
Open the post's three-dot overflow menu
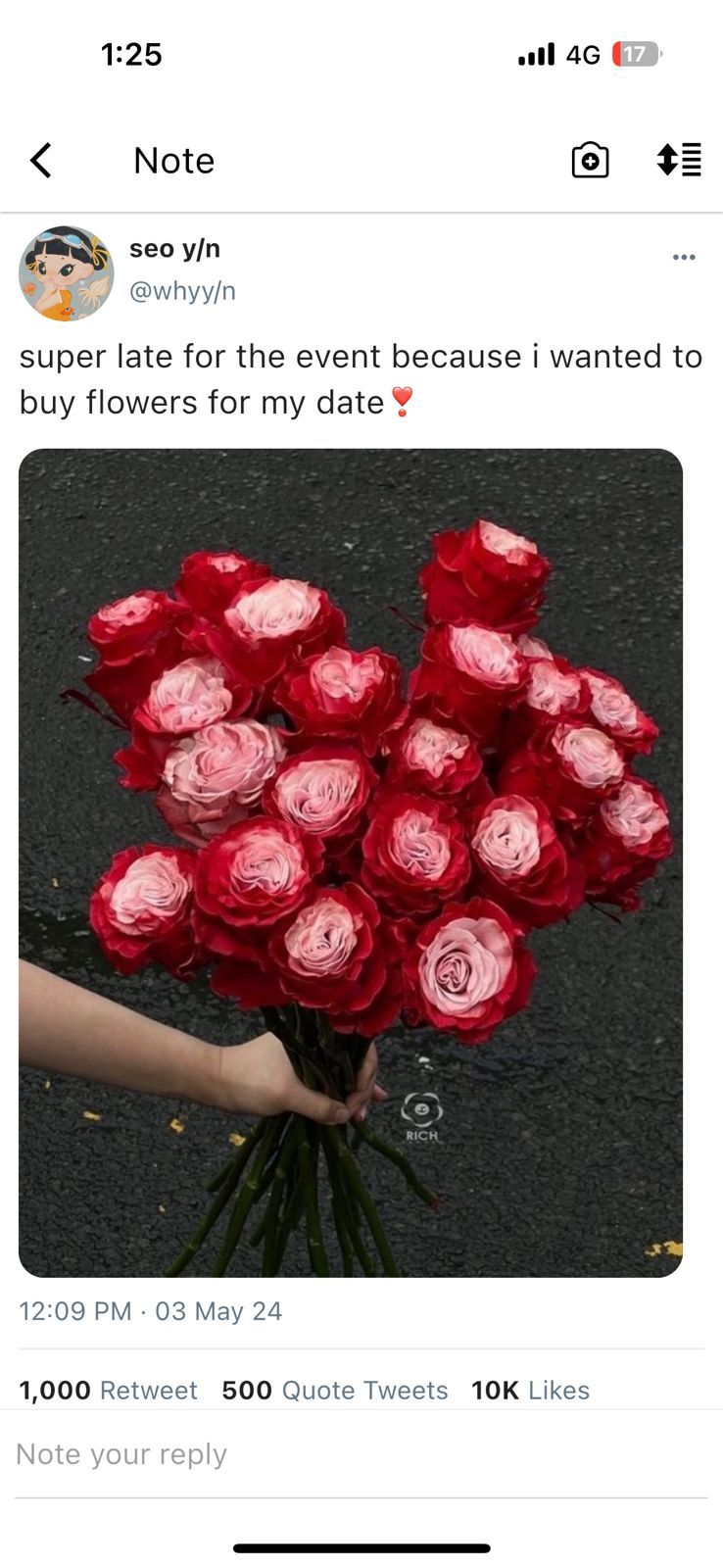683,258
